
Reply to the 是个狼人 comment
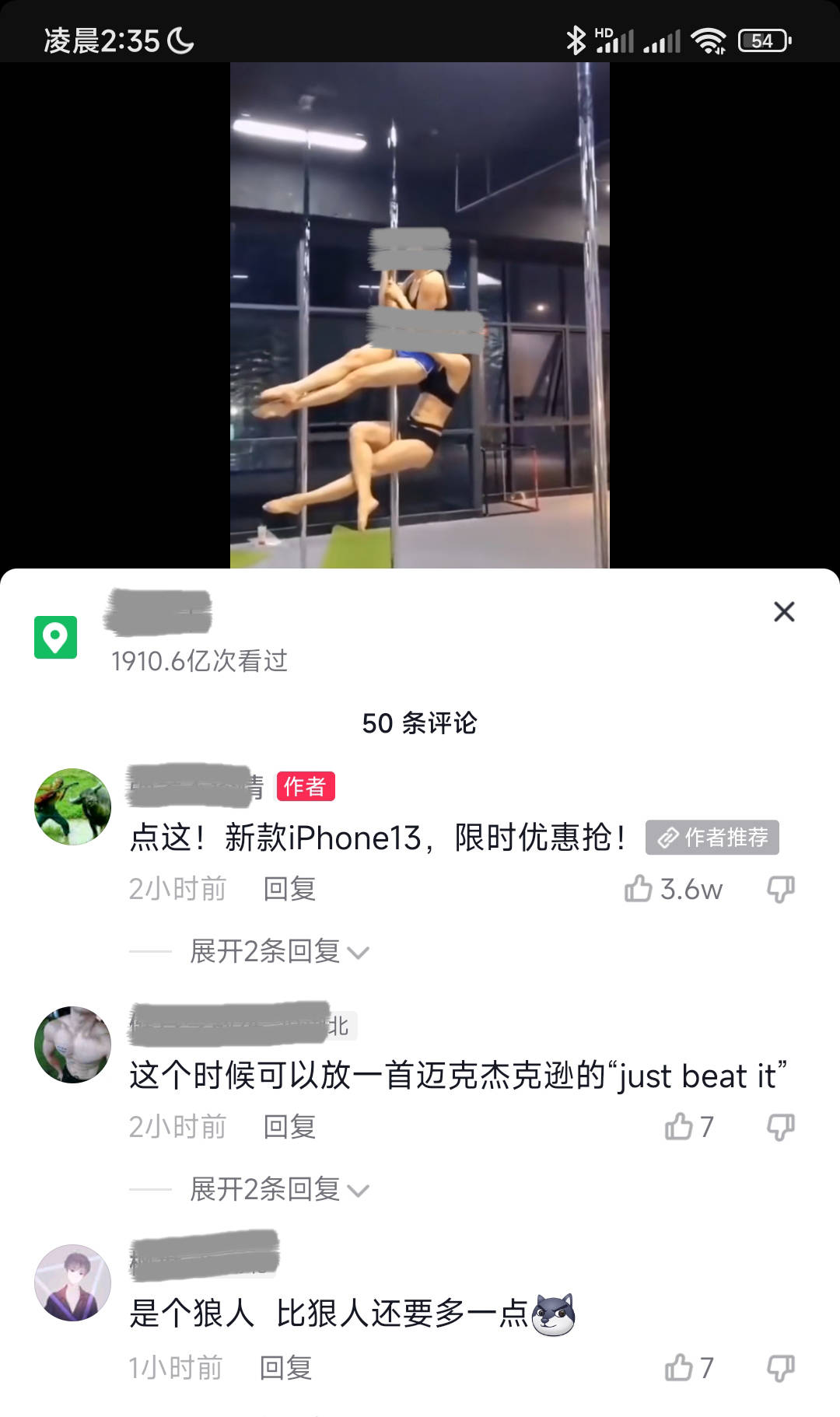point(285,1368)
